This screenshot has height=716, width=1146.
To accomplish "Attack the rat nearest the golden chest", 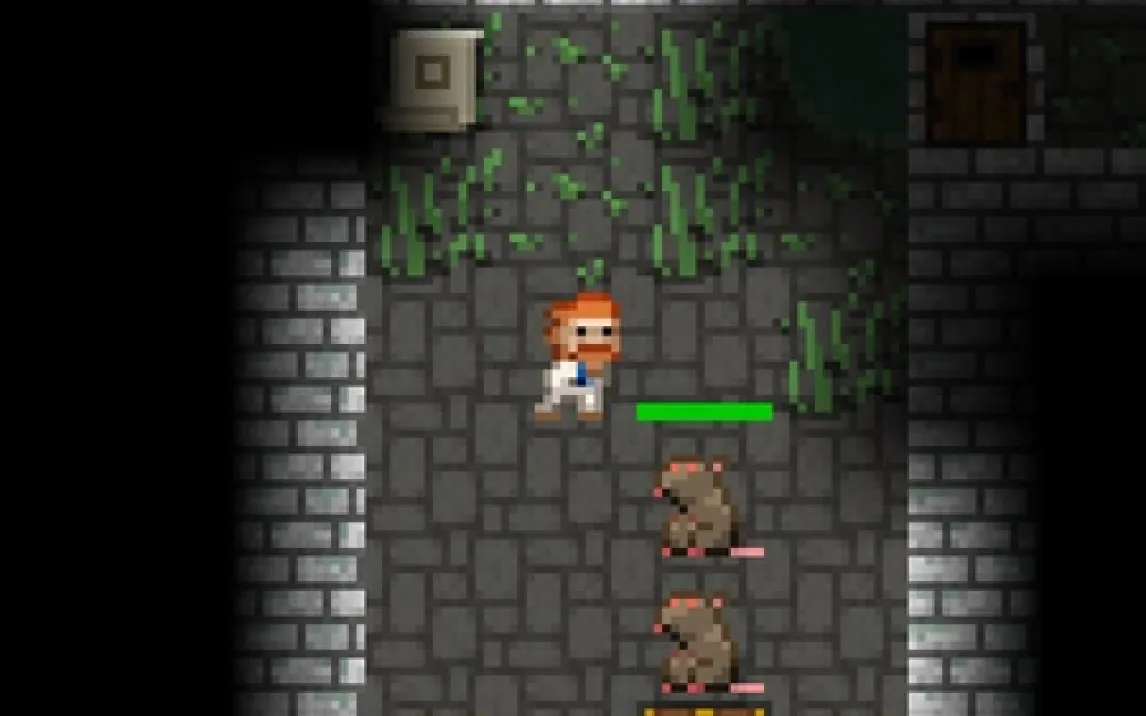I will point(702,643).
